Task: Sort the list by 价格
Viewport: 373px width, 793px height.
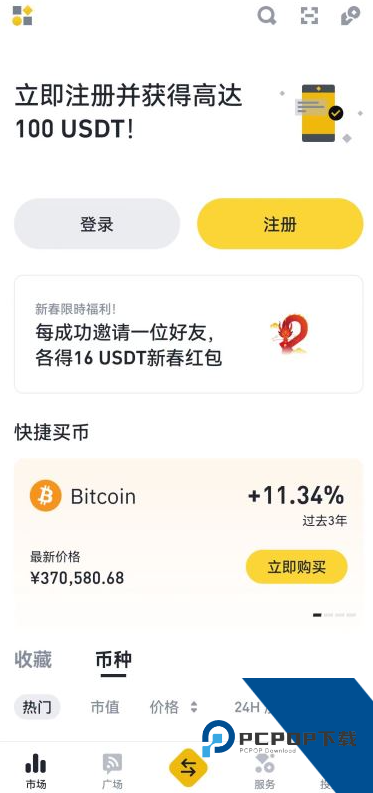Action: pos(173,707)
